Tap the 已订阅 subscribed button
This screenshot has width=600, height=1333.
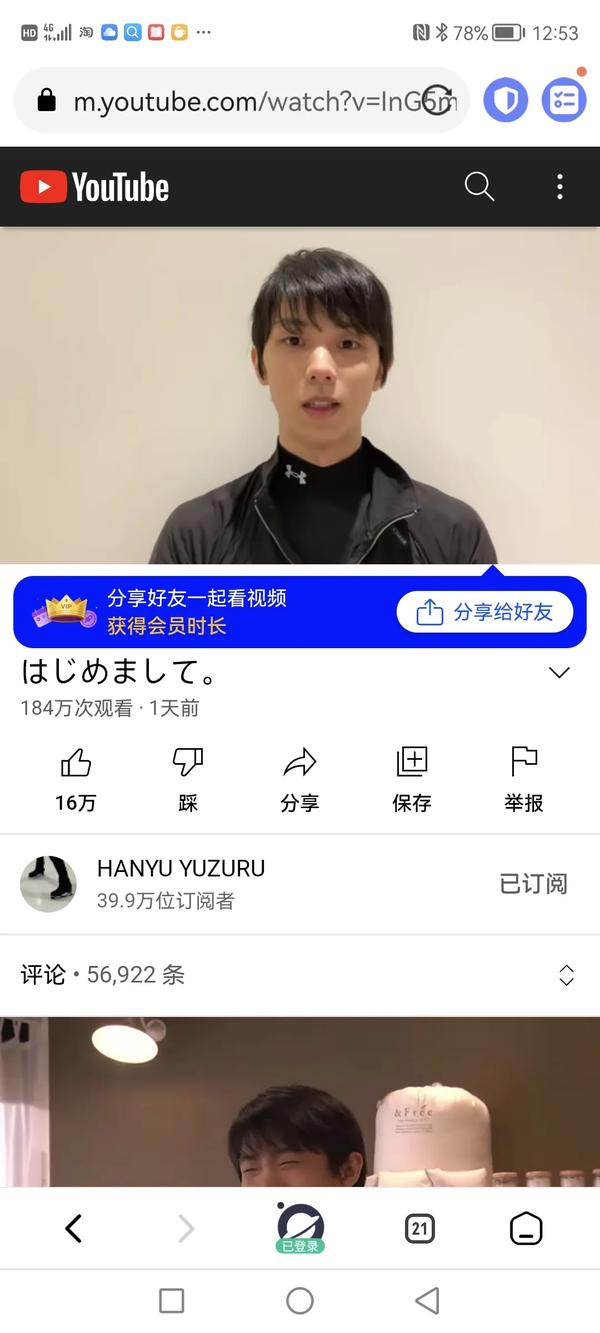tap(533, 883)
